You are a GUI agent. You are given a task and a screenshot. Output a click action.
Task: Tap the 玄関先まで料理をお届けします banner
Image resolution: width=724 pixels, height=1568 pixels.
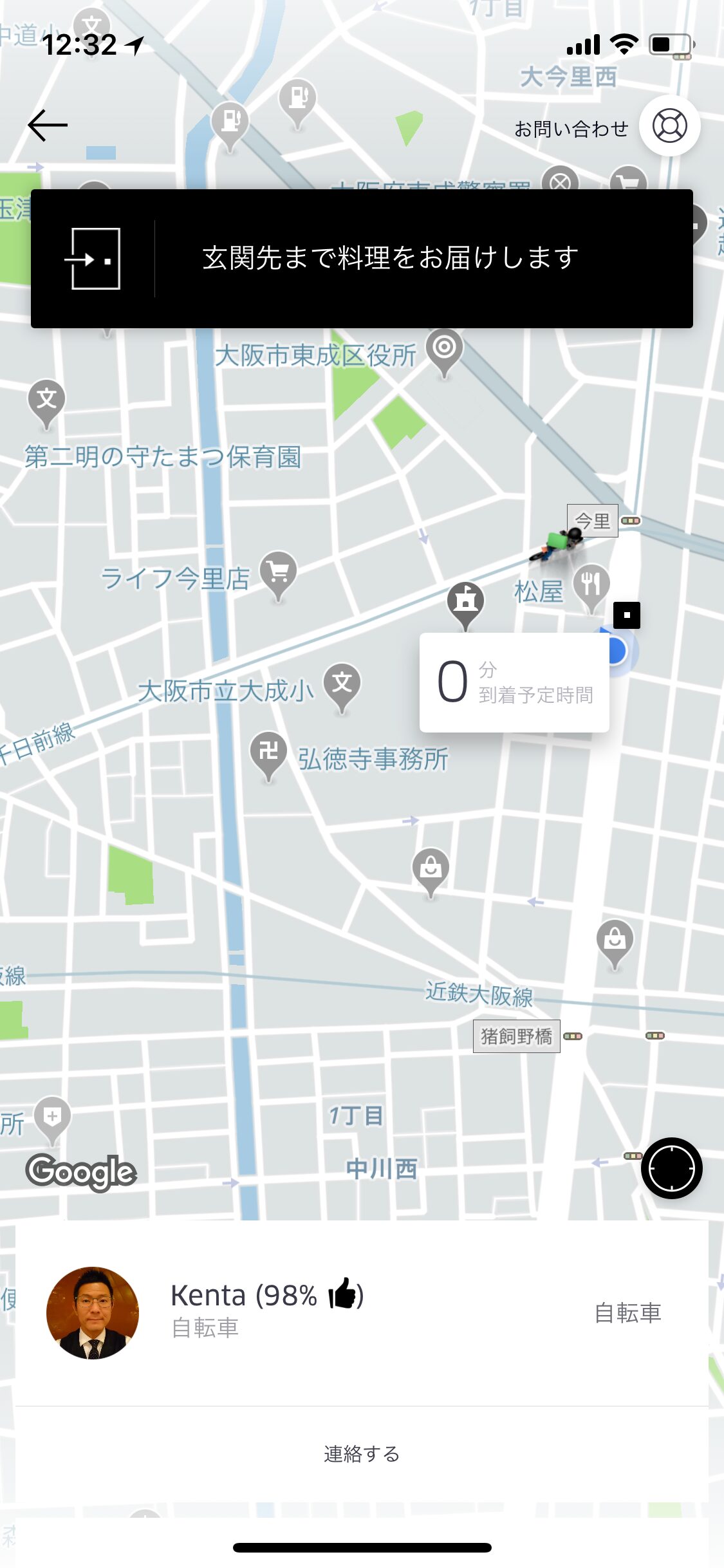click(362, 259)
